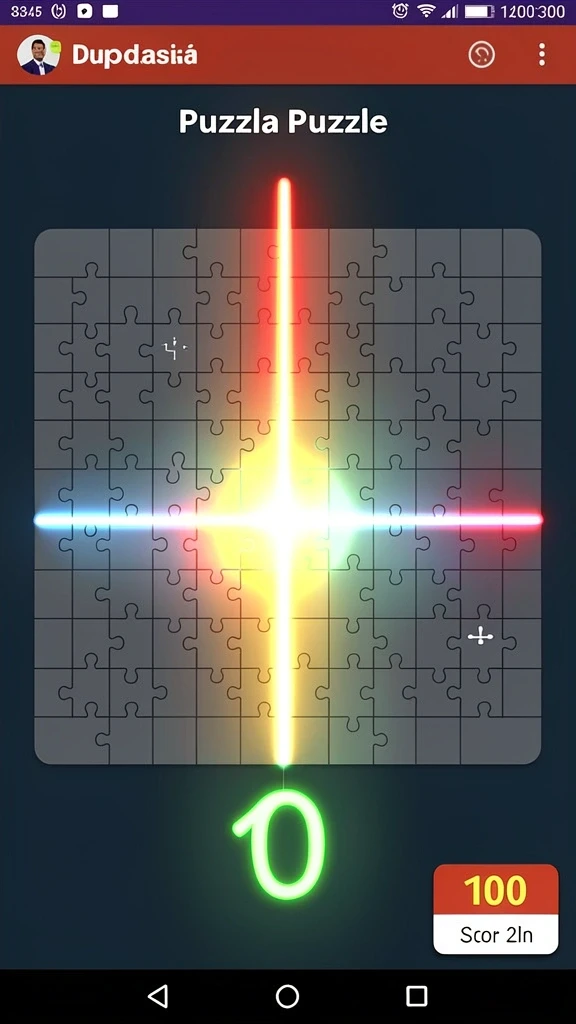Viewport: 576px width, 1024px height.
Task: Go back with the system back button
Action: (x=157, y=996)
